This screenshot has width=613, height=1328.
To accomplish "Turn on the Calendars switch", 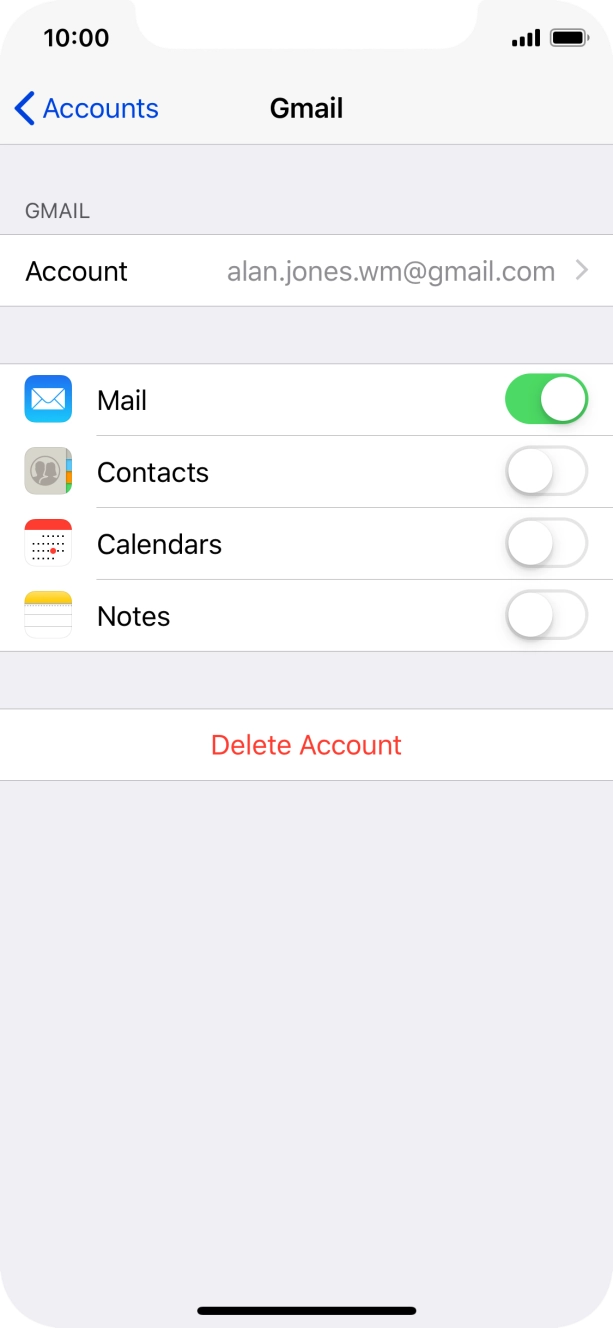I will tap(546, 544).
